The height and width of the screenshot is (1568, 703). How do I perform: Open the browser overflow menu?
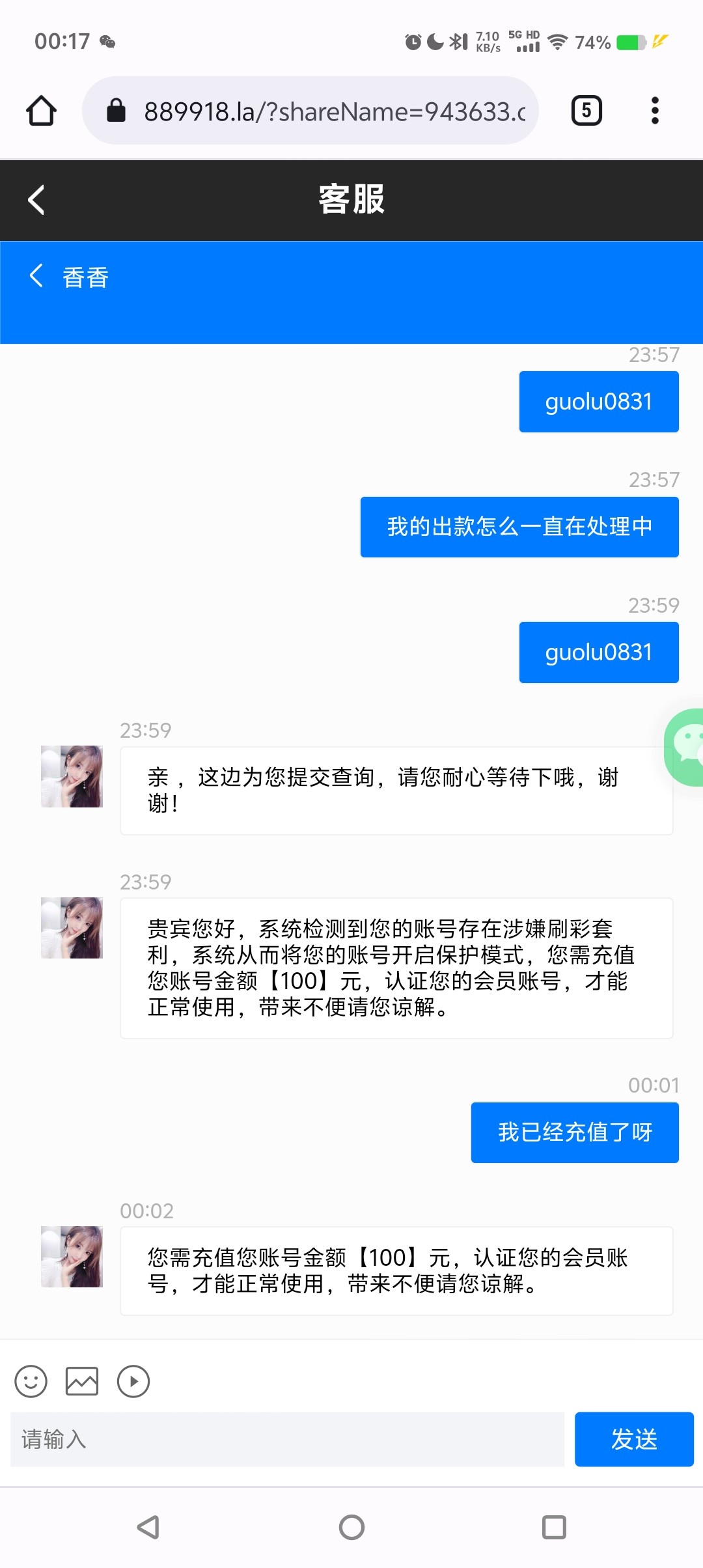655,111
